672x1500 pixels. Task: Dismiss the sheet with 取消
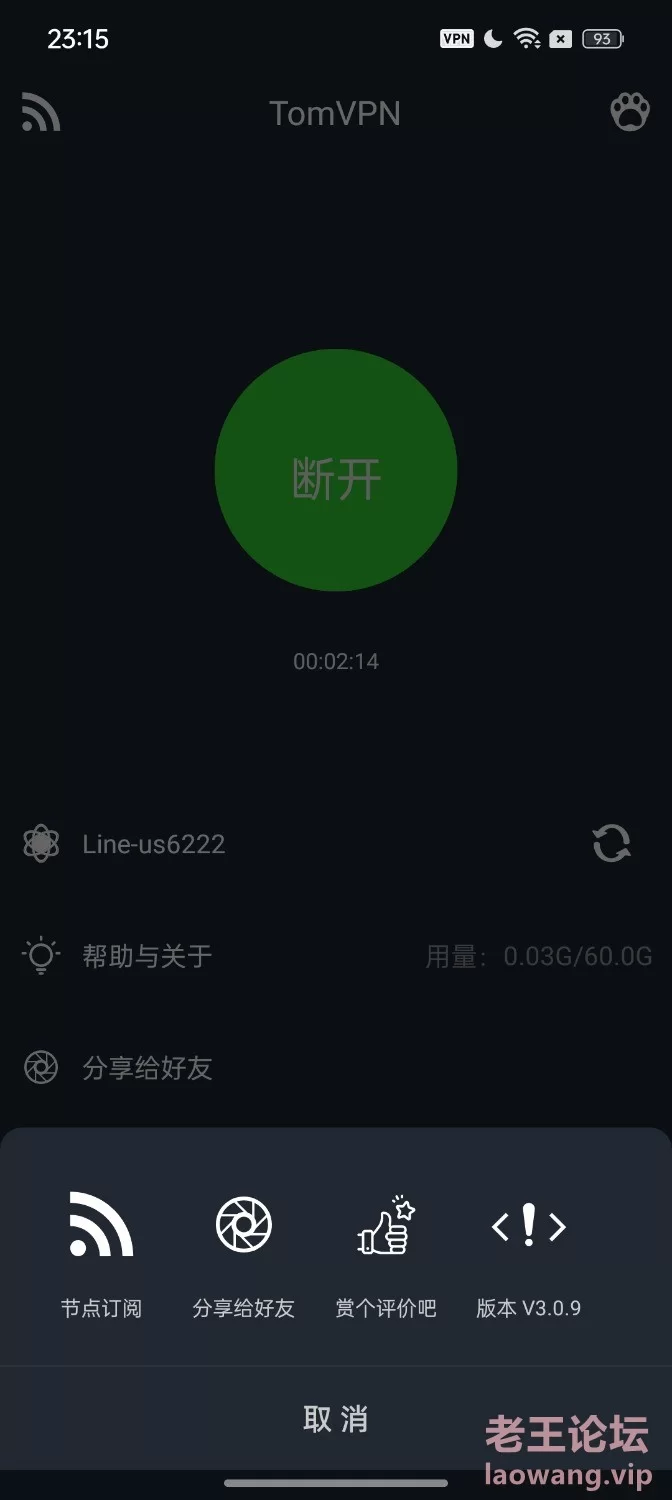tap(336, 1418)
